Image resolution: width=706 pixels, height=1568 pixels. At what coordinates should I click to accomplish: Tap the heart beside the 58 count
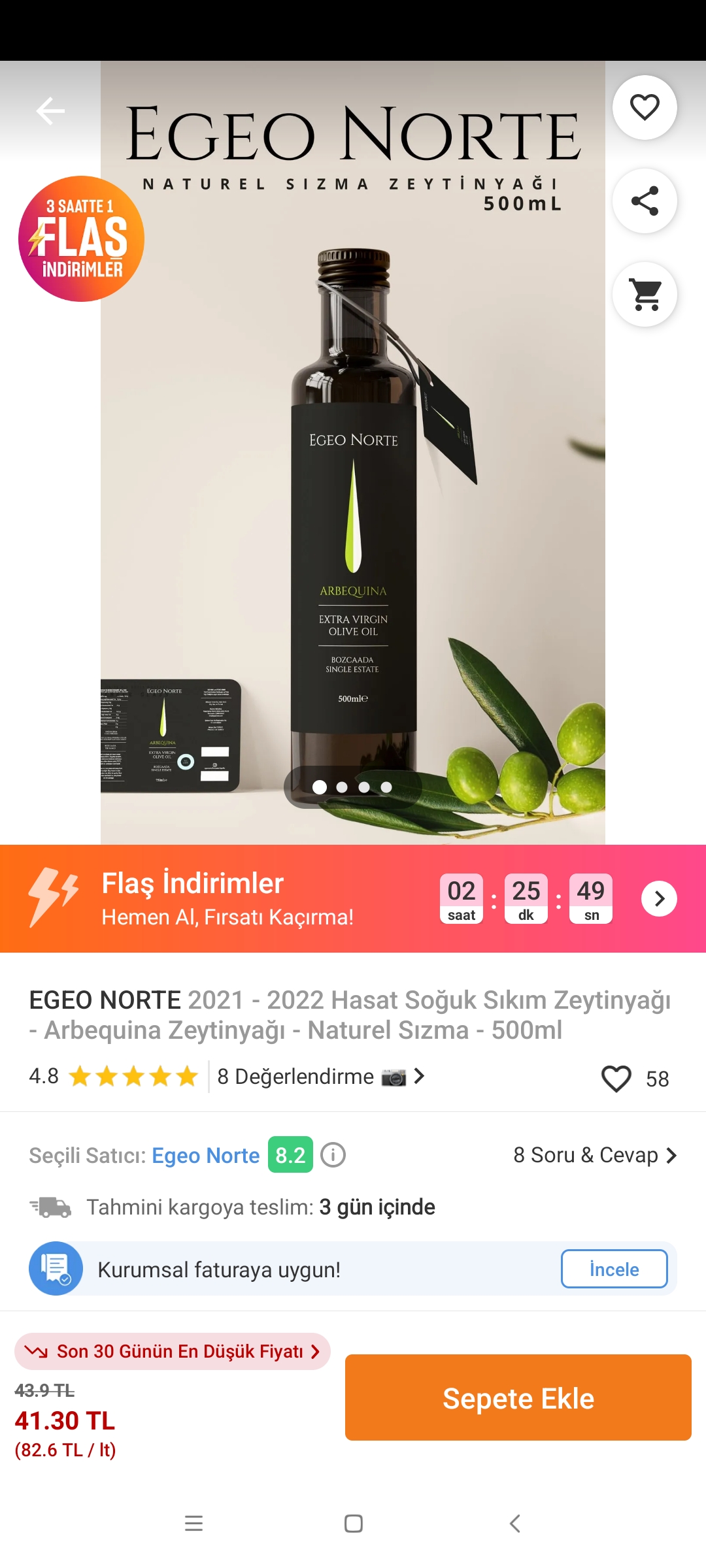coord(616,1079)
